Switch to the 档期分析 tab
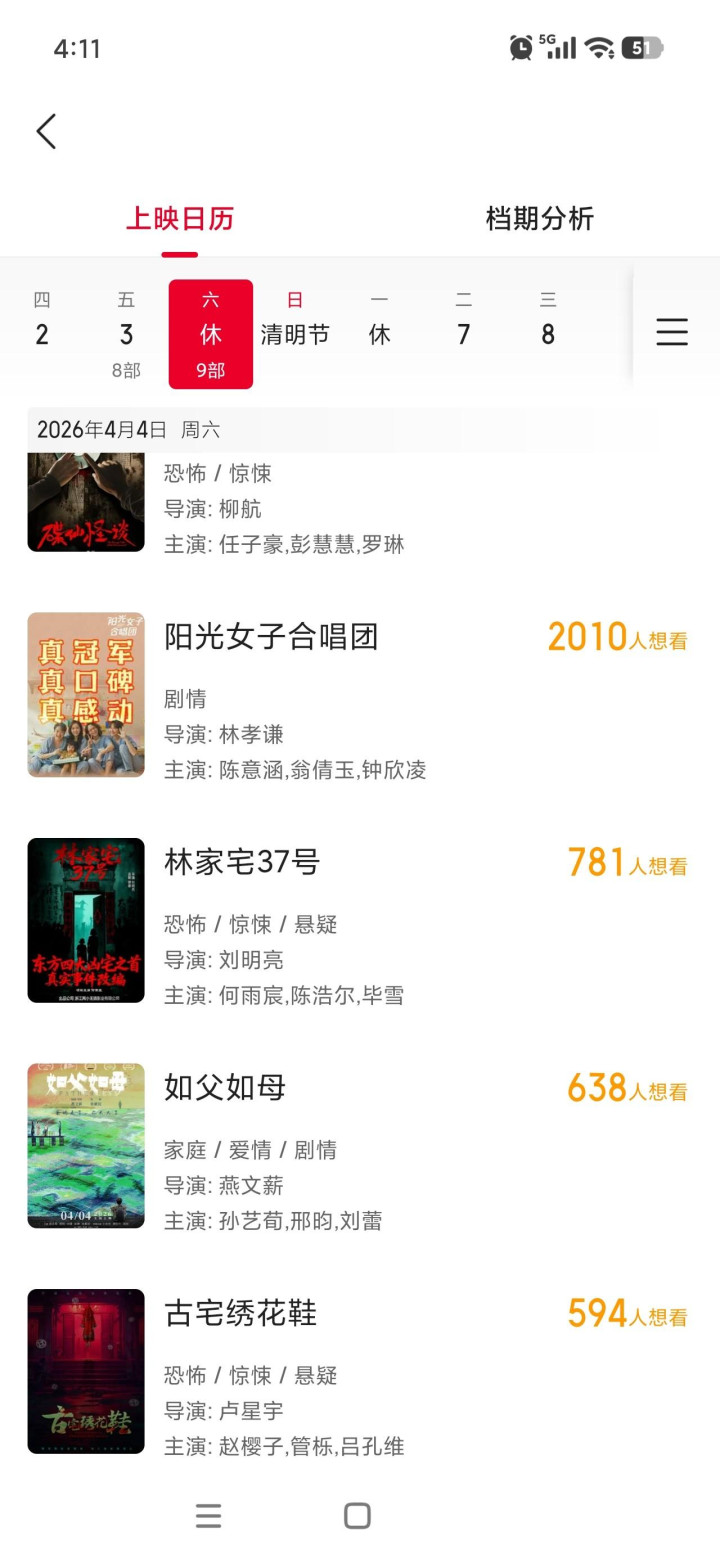720x1559 pixels. pos(540,218)
